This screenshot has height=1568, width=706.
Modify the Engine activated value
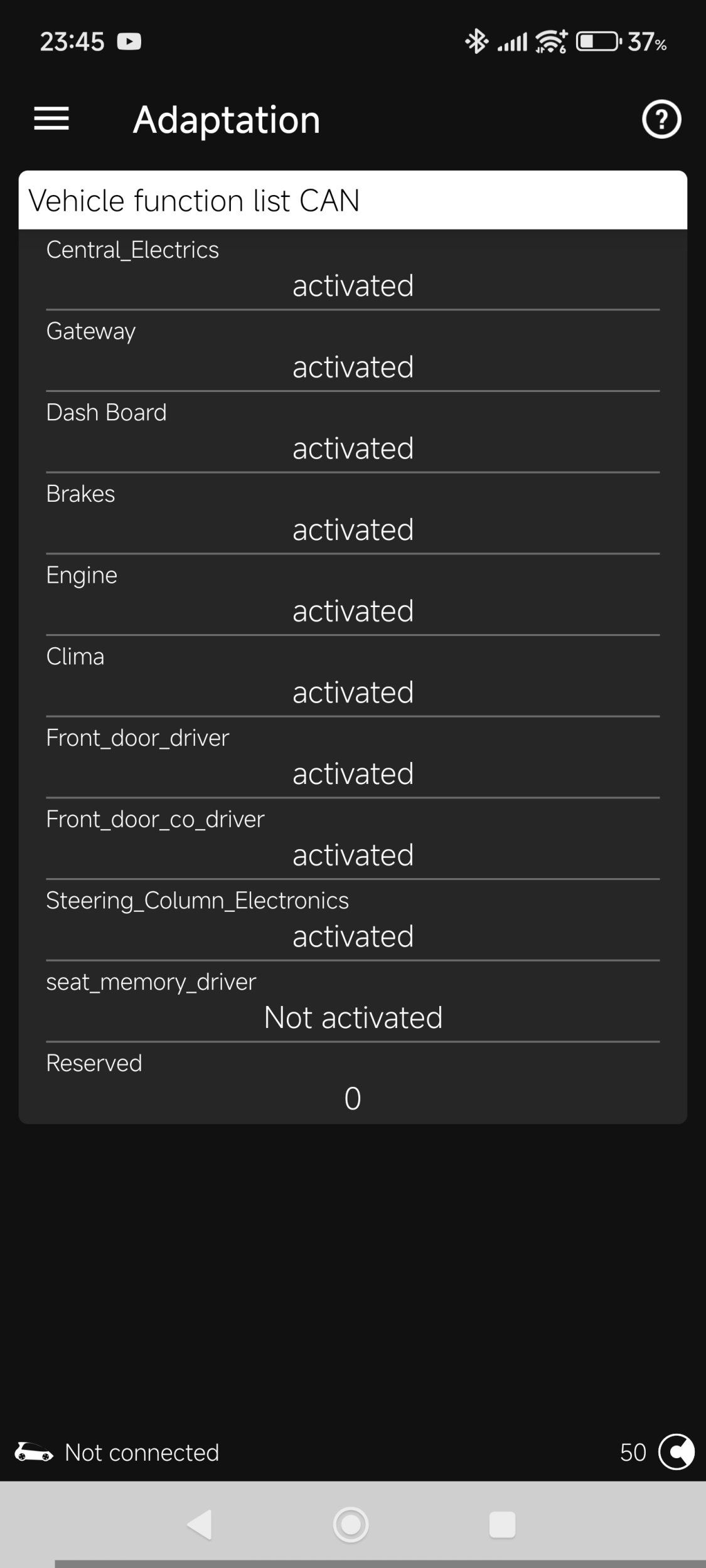(353, 610)
